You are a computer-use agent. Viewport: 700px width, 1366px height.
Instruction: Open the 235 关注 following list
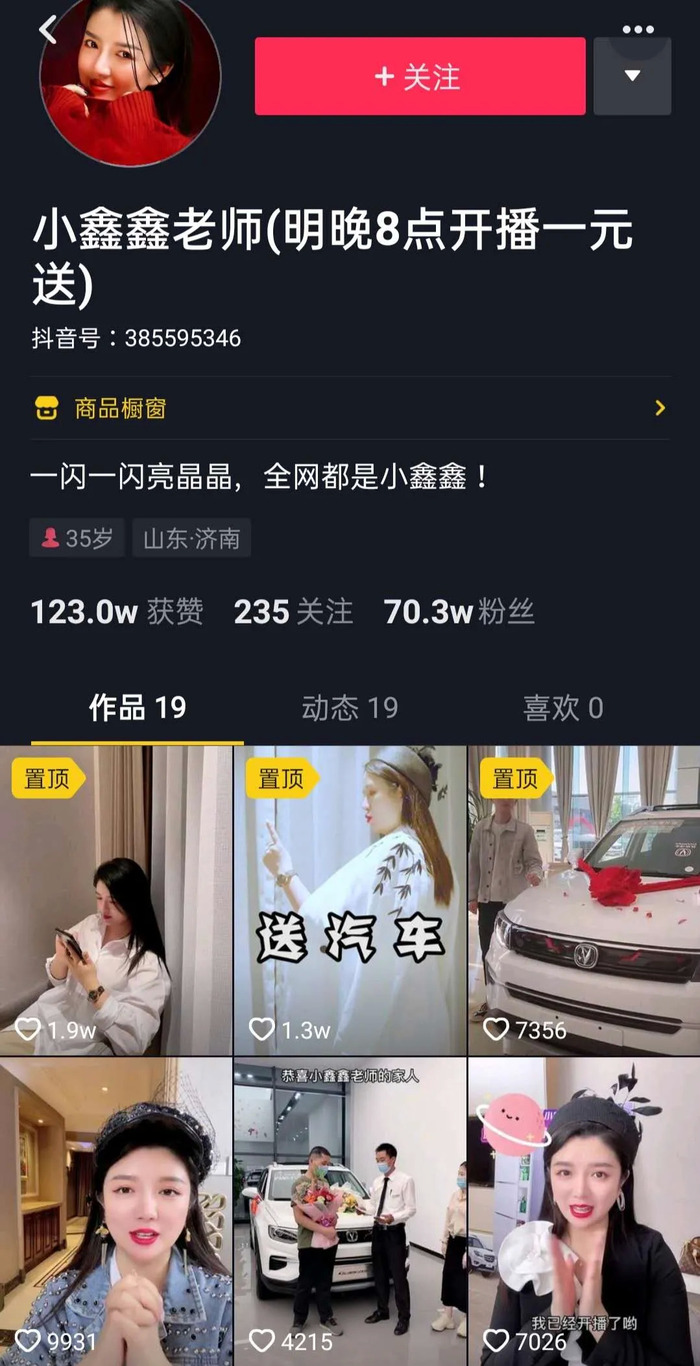pyautogui.click(x=293, y=612)
